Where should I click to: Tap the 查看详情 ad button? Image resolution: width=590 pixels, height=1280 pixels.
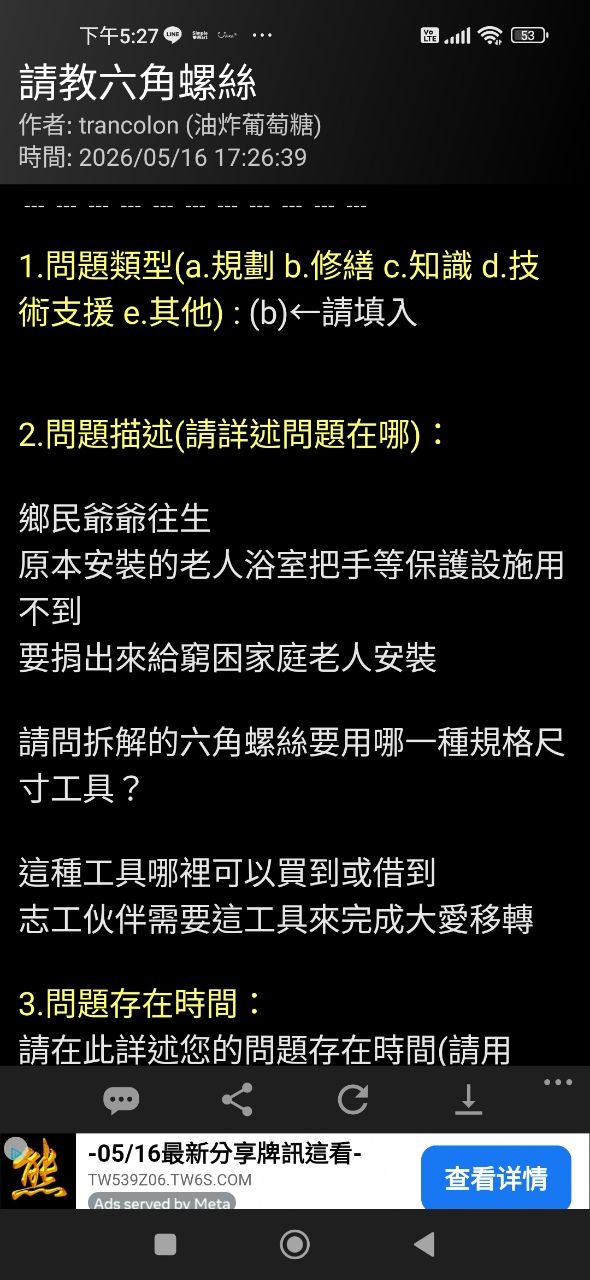pyautogui.click(x=496, y=1178)
